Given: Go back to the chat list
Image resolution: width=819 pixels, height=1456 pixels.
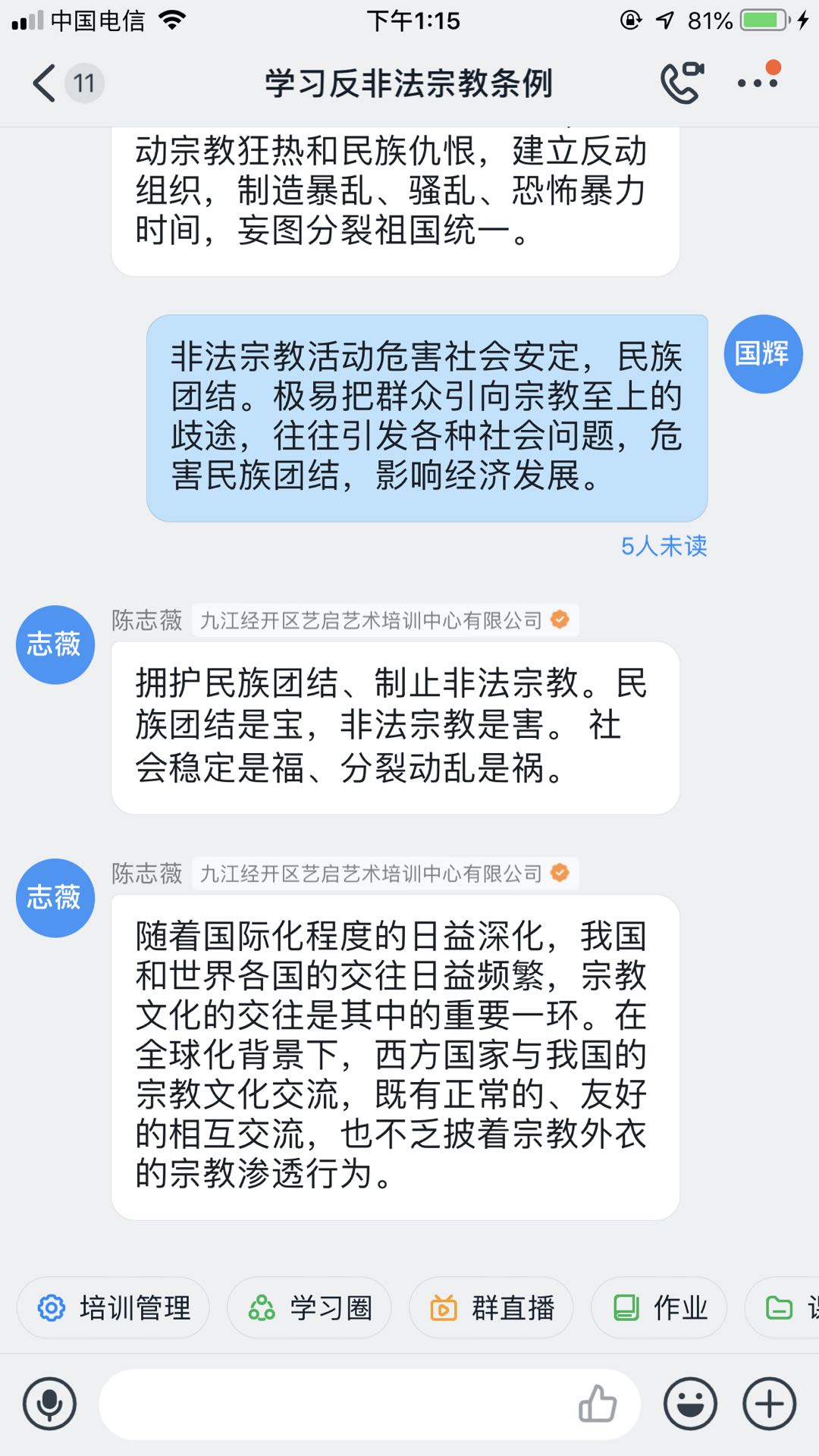Looking at the screenshot, I should point(45,83).
